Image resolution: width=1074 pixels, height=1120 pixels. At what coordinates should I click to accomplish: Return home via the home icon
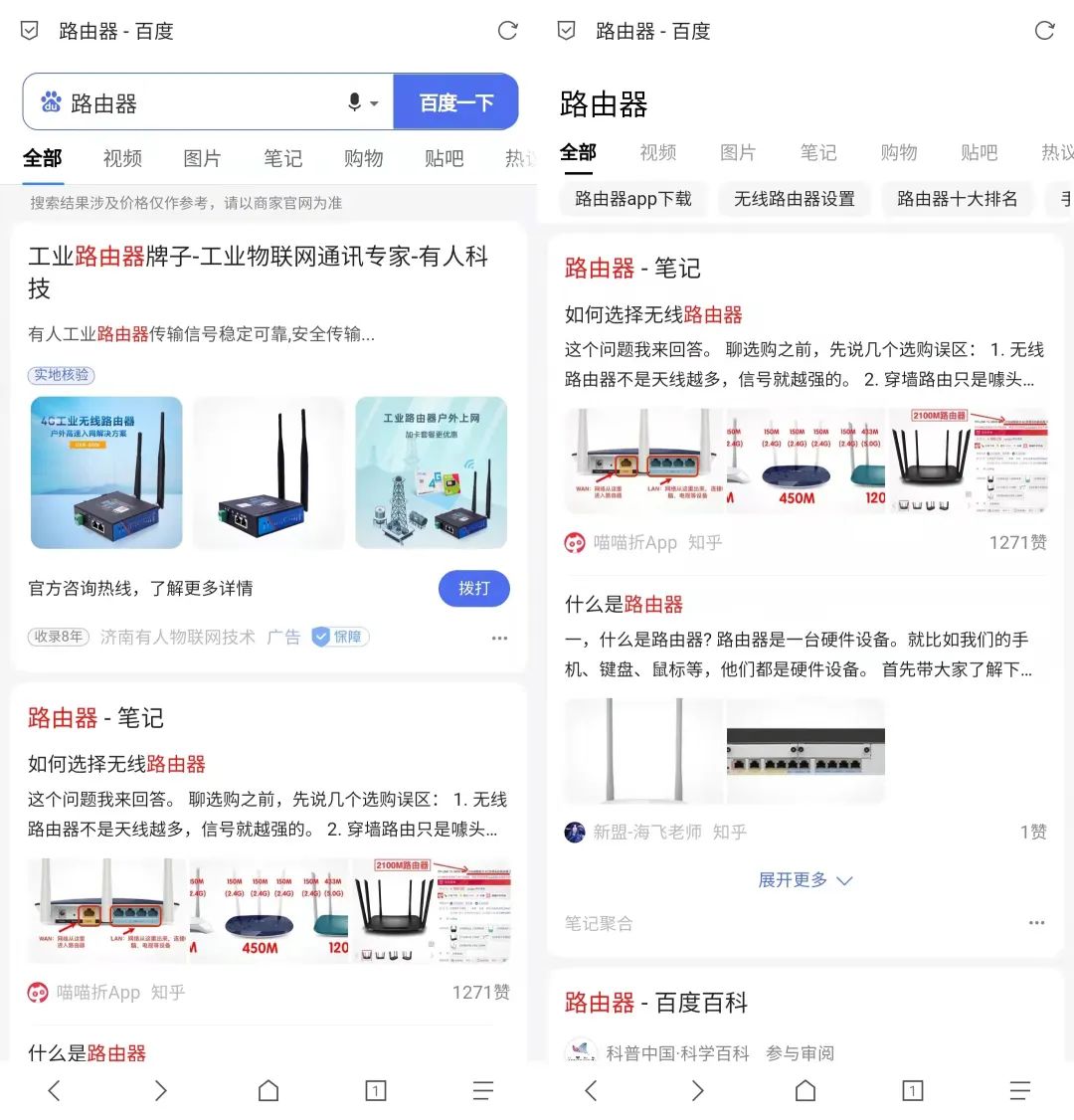(x=268, y=1090)
